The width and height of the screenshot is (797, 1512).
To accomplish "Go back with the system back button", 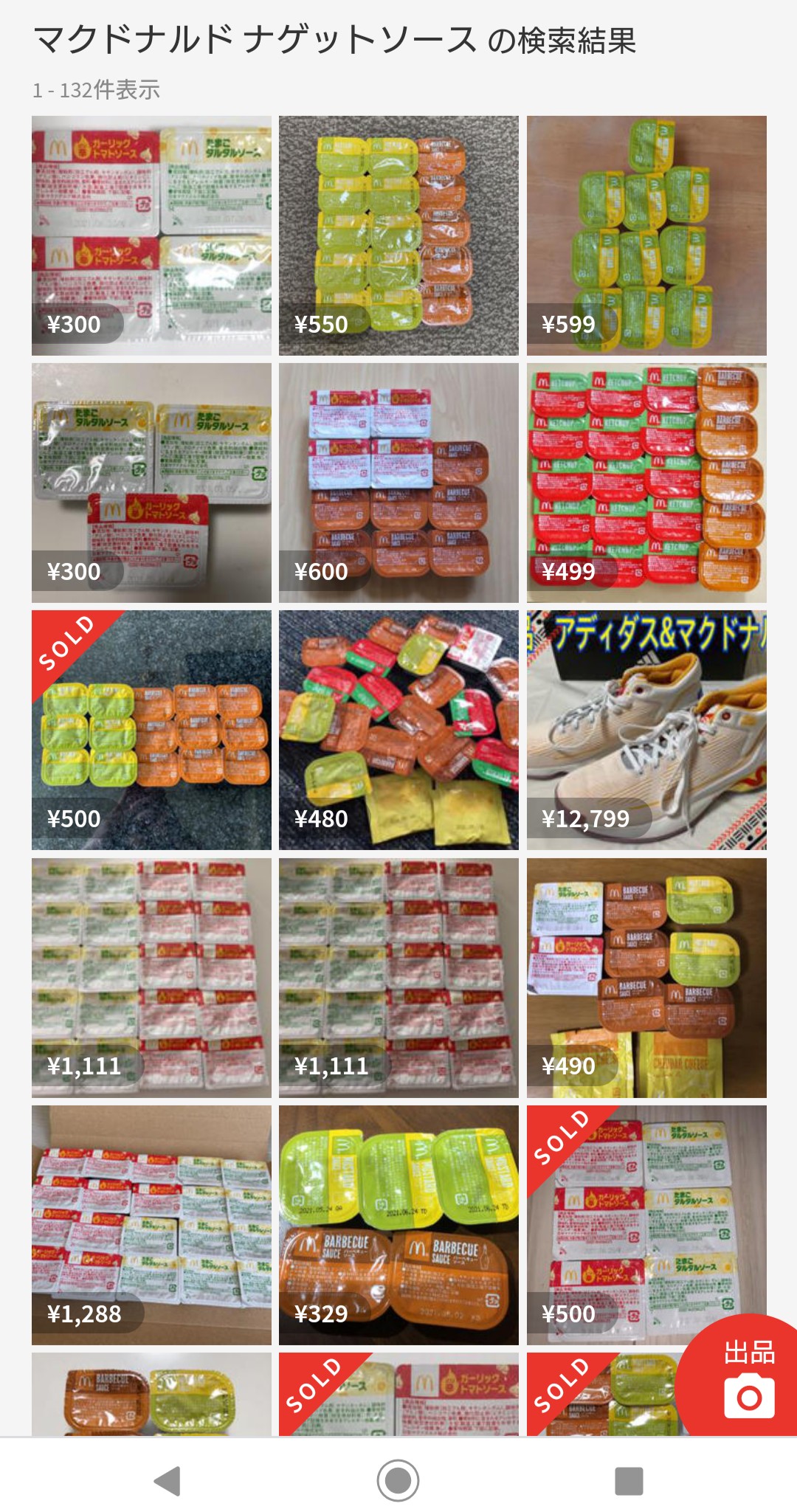I will coord(168,1480).
